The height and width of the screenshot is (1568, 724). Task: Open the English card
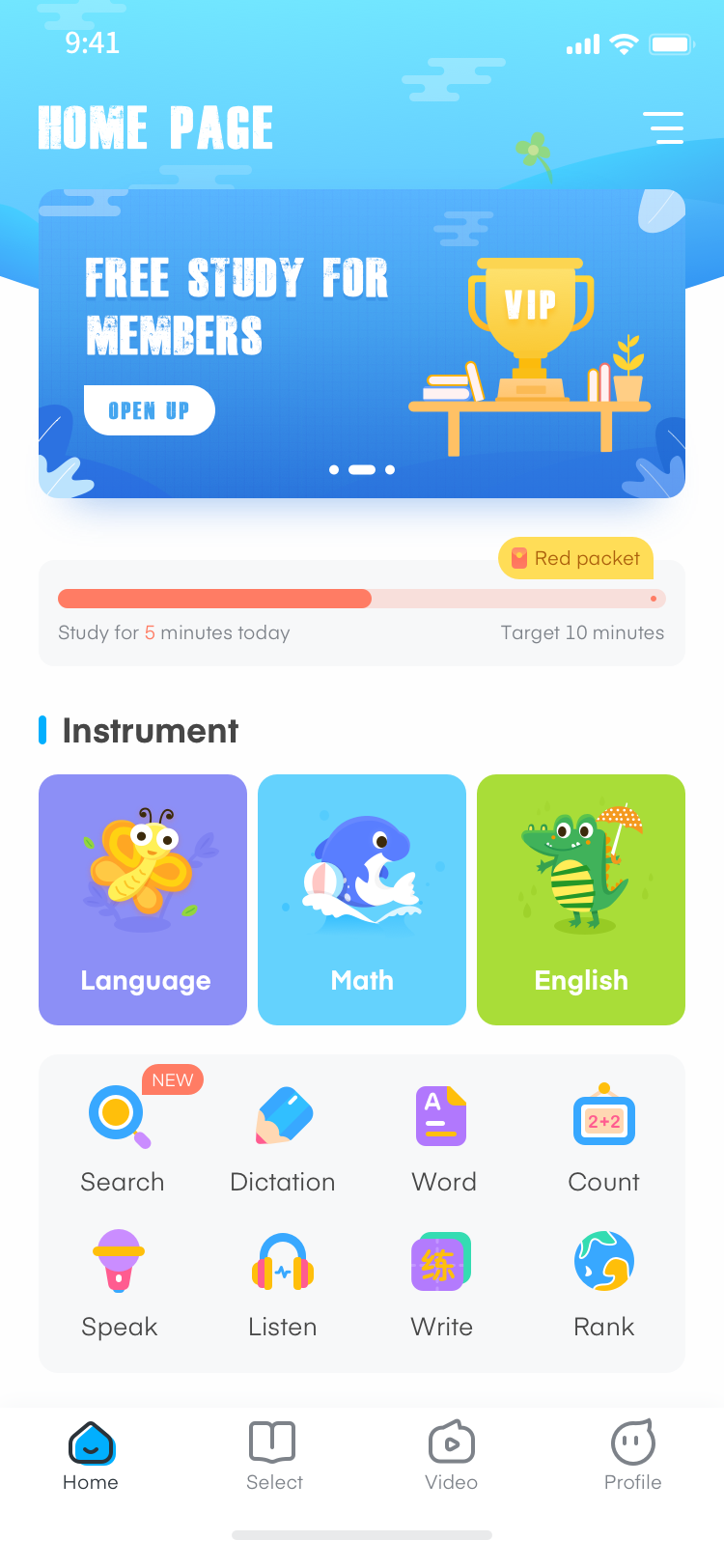click(581, 900)
